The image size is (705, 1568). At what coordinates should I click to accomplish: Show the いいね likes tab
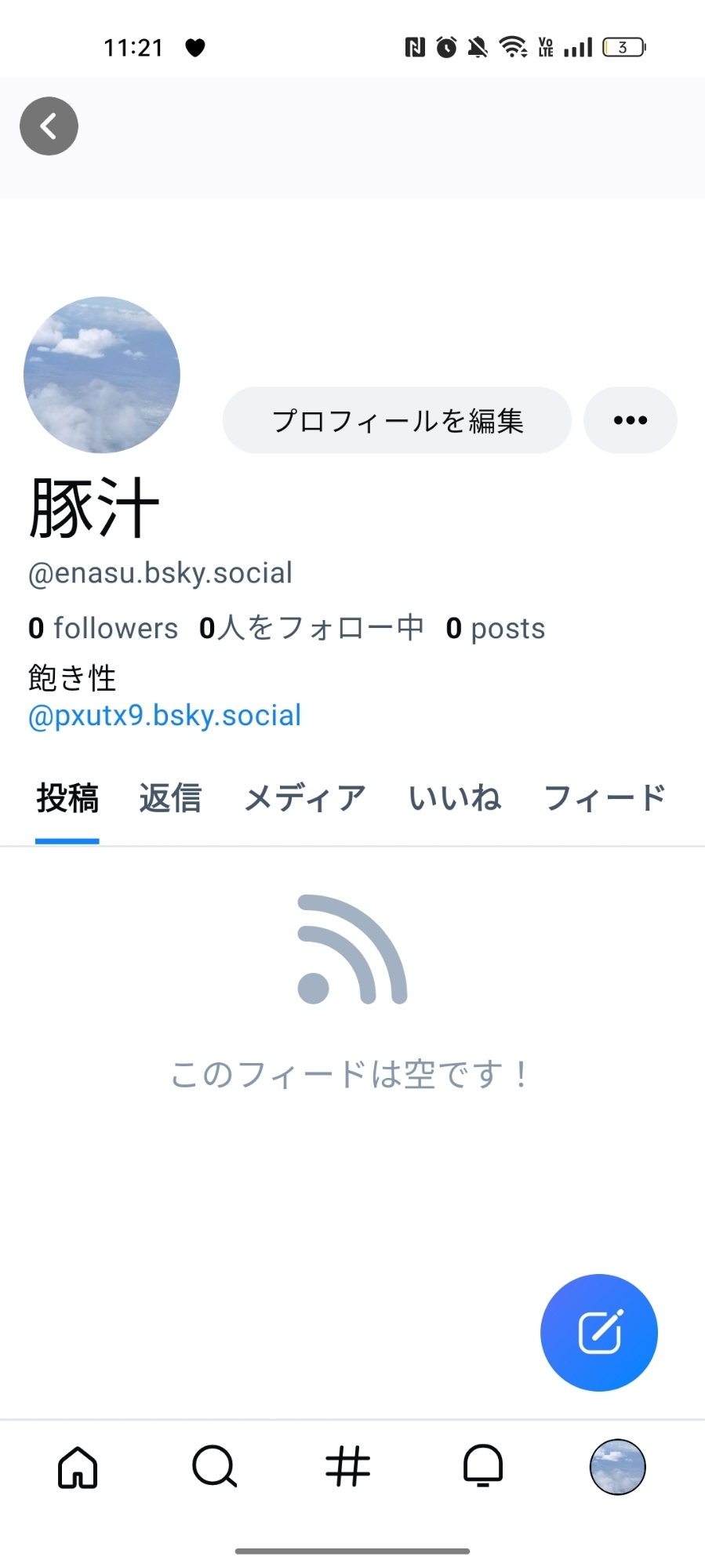455,799
